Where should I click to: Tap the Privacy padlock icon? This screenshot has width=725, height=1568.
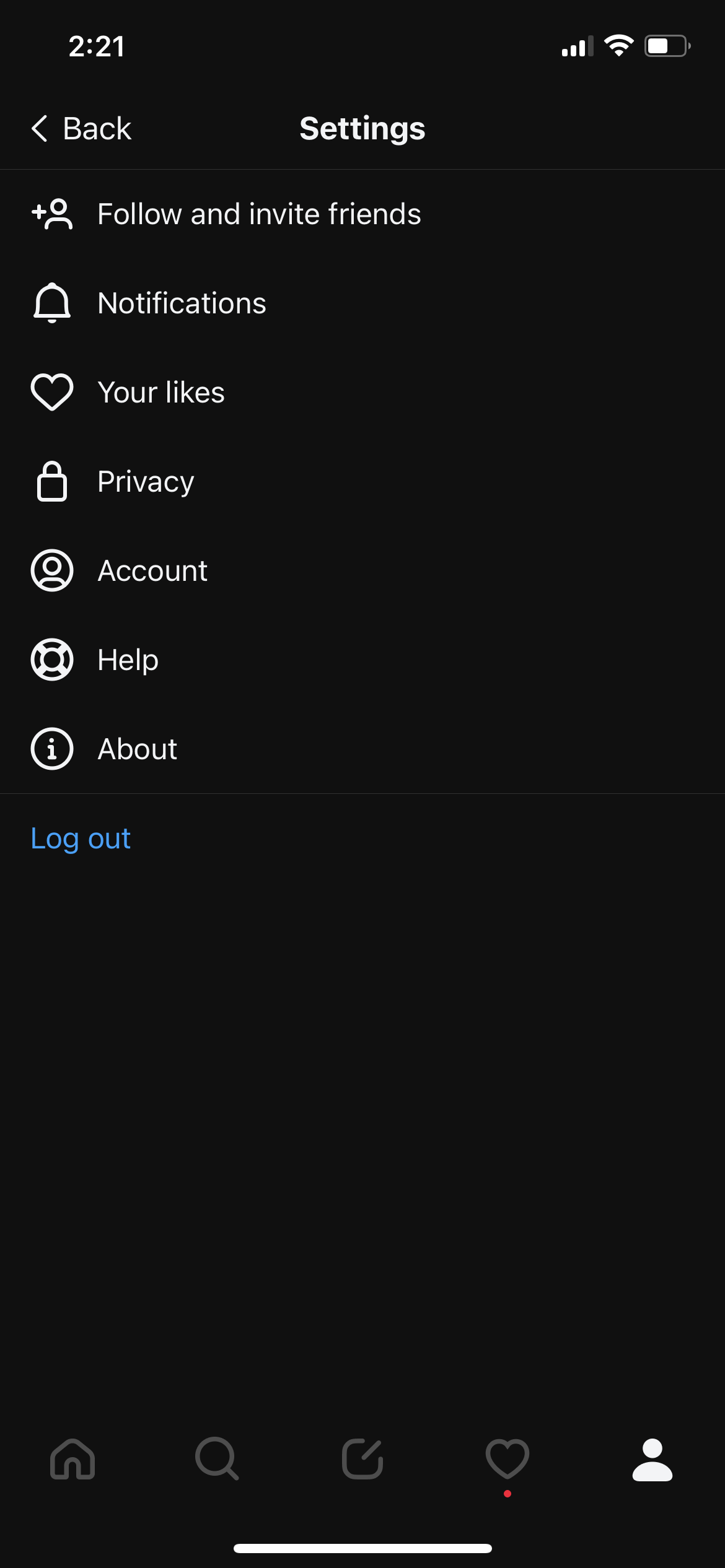tap(52, 481)
